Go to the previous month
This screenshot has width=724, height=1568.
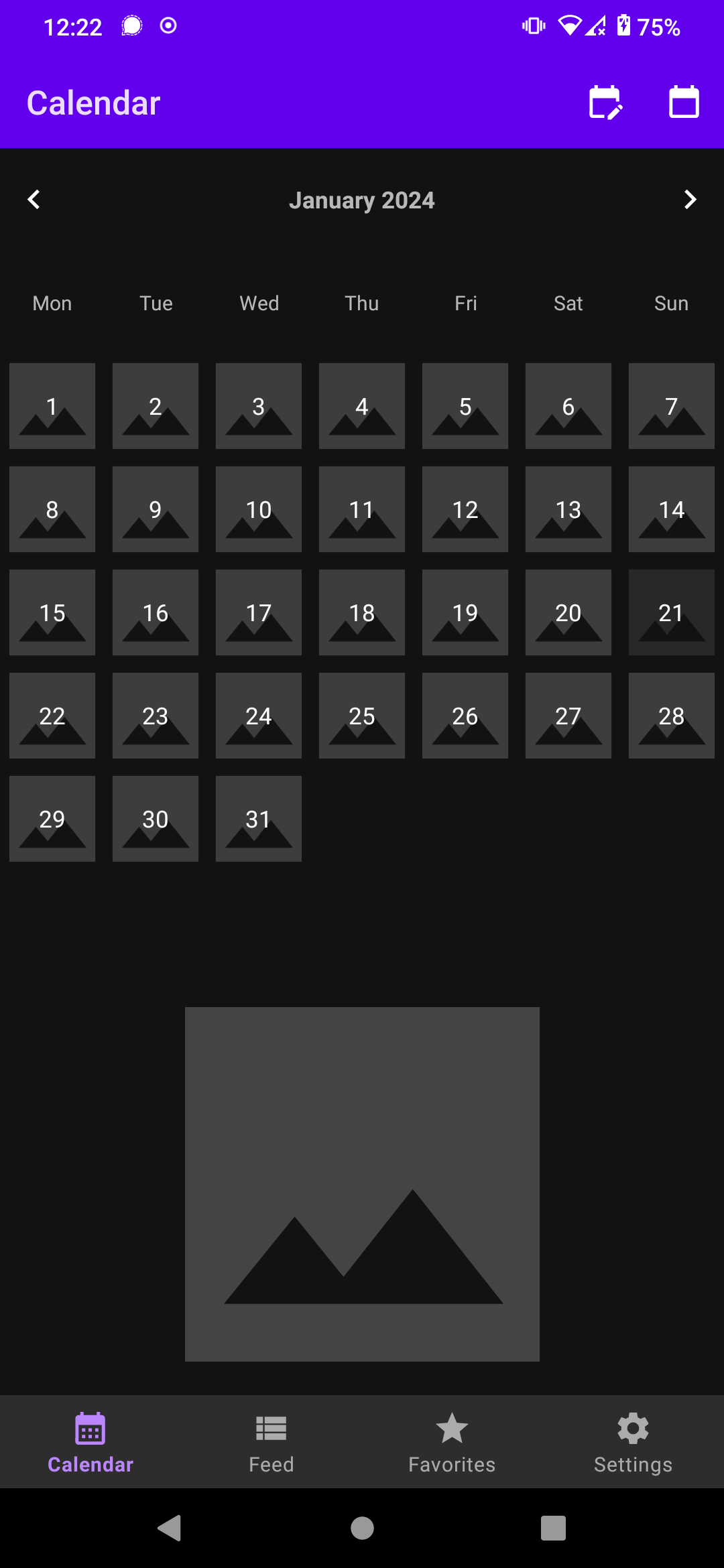[34, 200]
